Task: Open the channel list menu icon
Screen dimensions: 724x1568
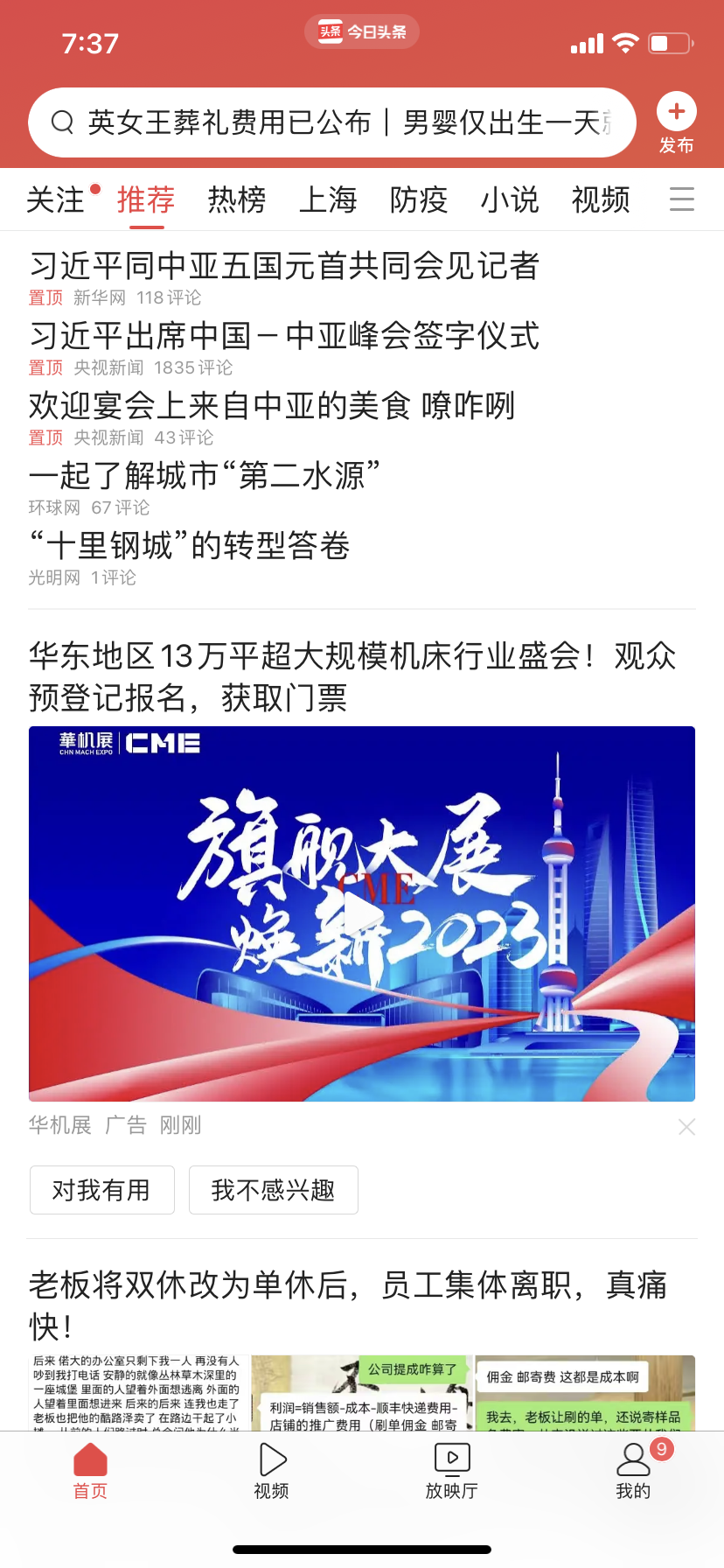Action: click(x=681, y=199)
